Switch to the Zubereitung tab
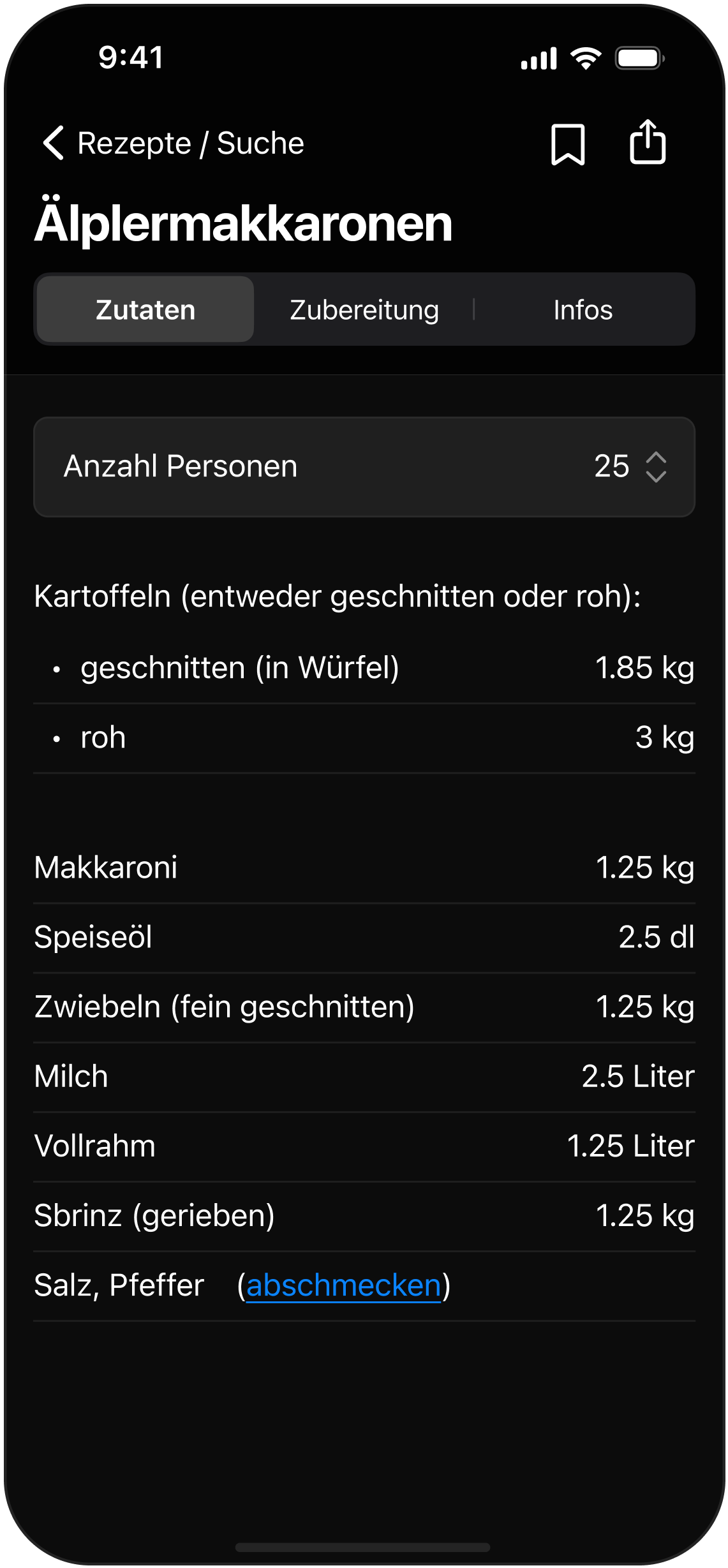 pos(364,310)
